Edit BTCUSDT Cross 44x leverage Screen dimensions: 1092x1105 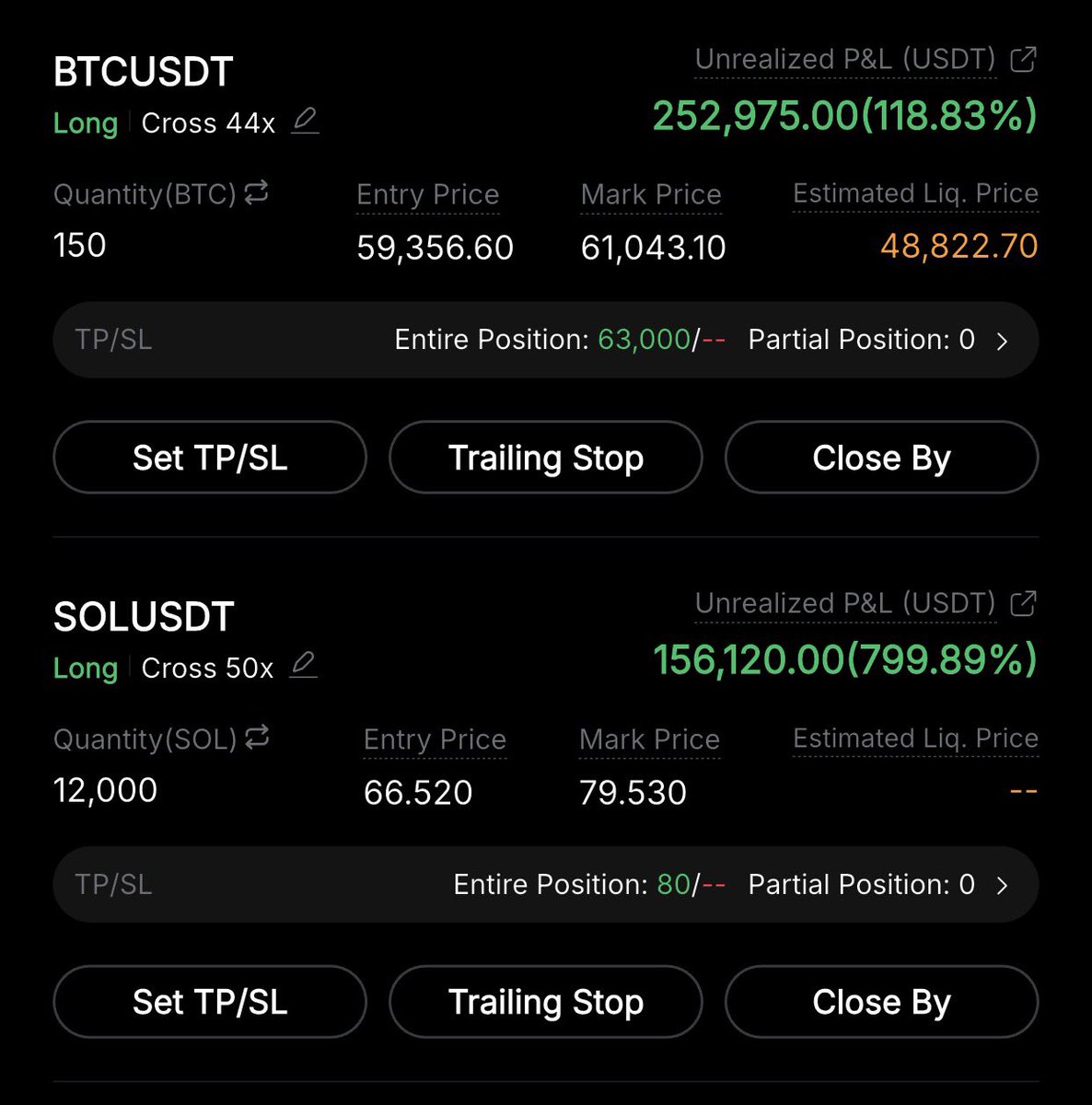305,122
